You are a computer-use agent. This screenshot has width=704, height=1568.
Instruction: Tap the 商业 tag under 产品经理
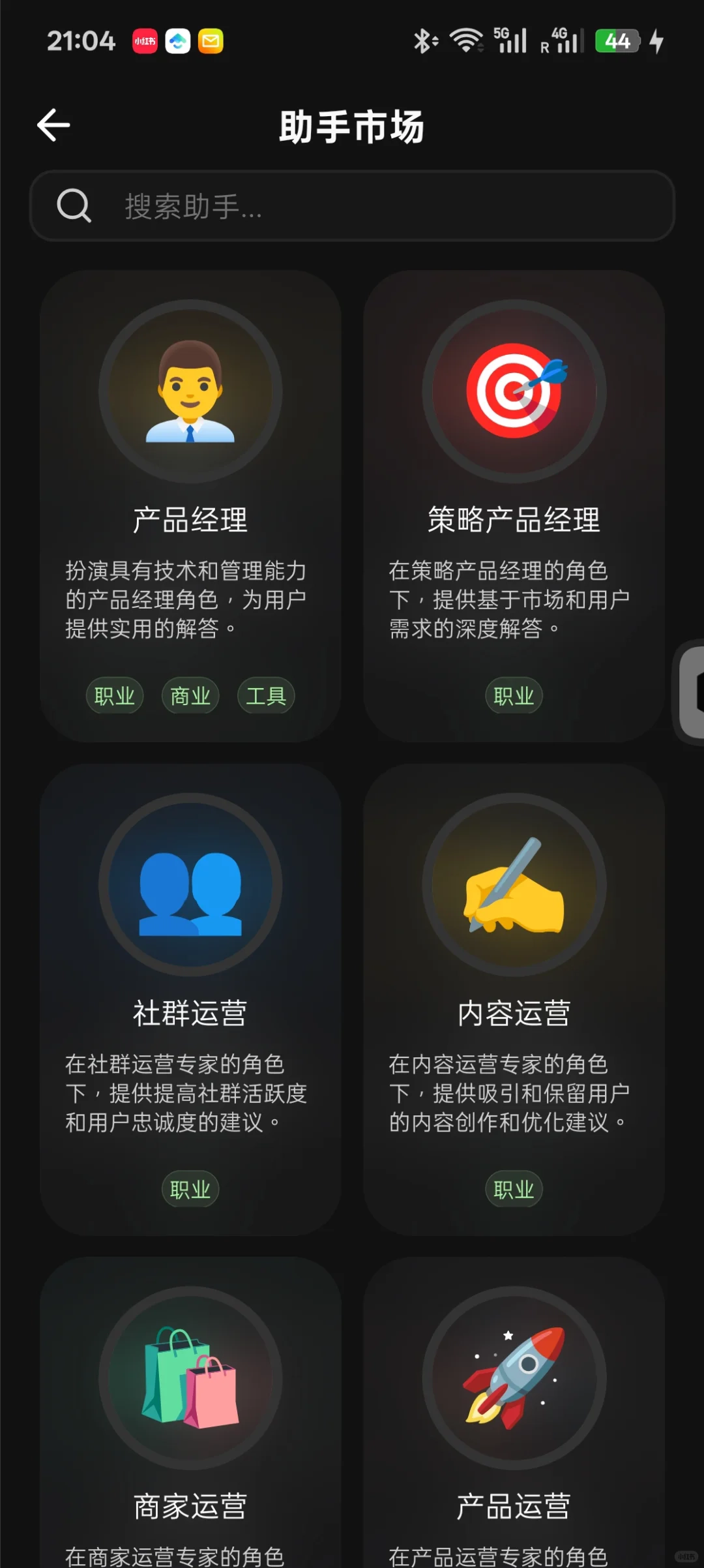coord(190,696)
